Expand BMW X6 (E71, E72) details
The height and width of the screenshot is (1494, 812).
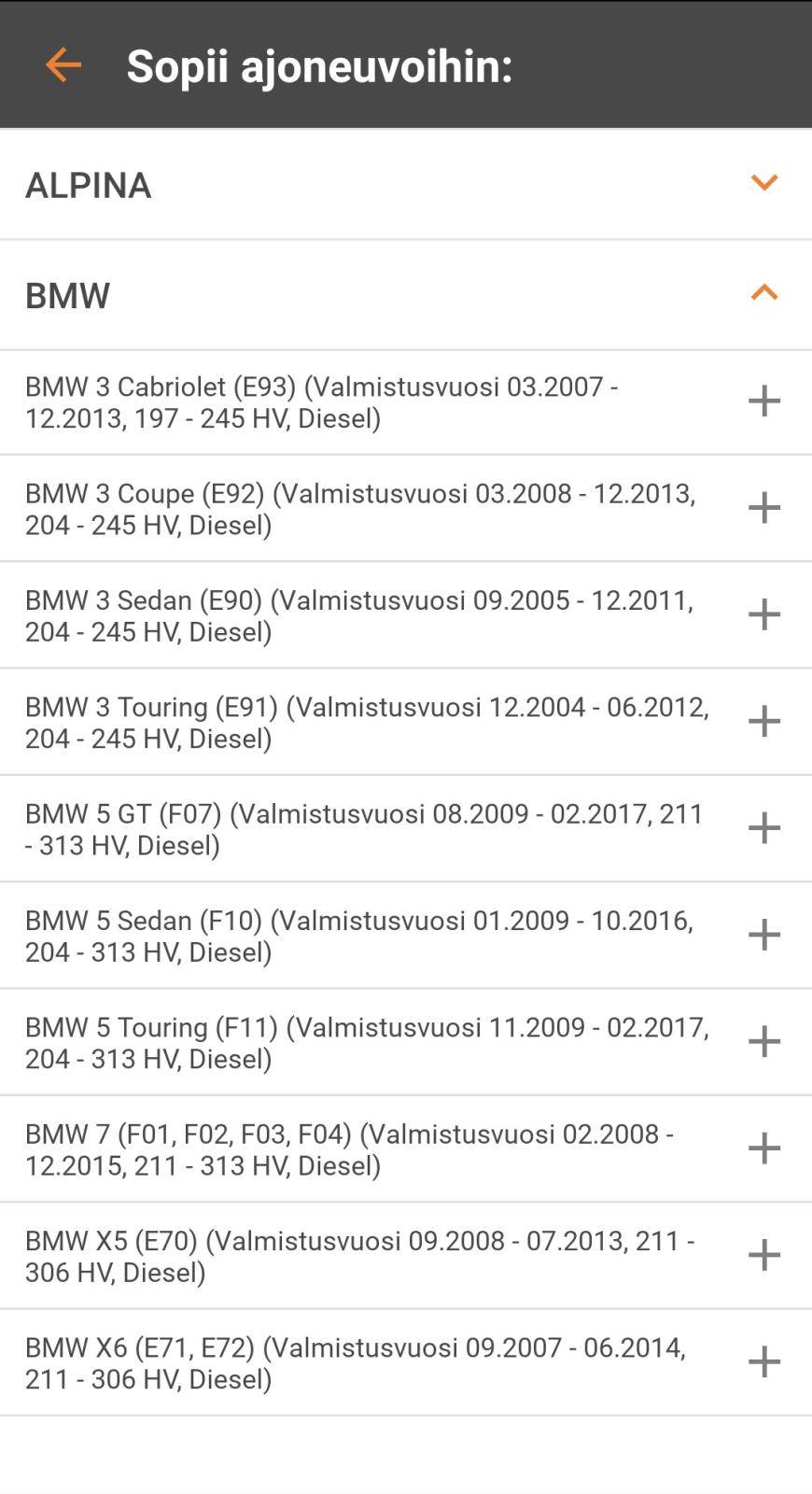(x=763, y=1362)
